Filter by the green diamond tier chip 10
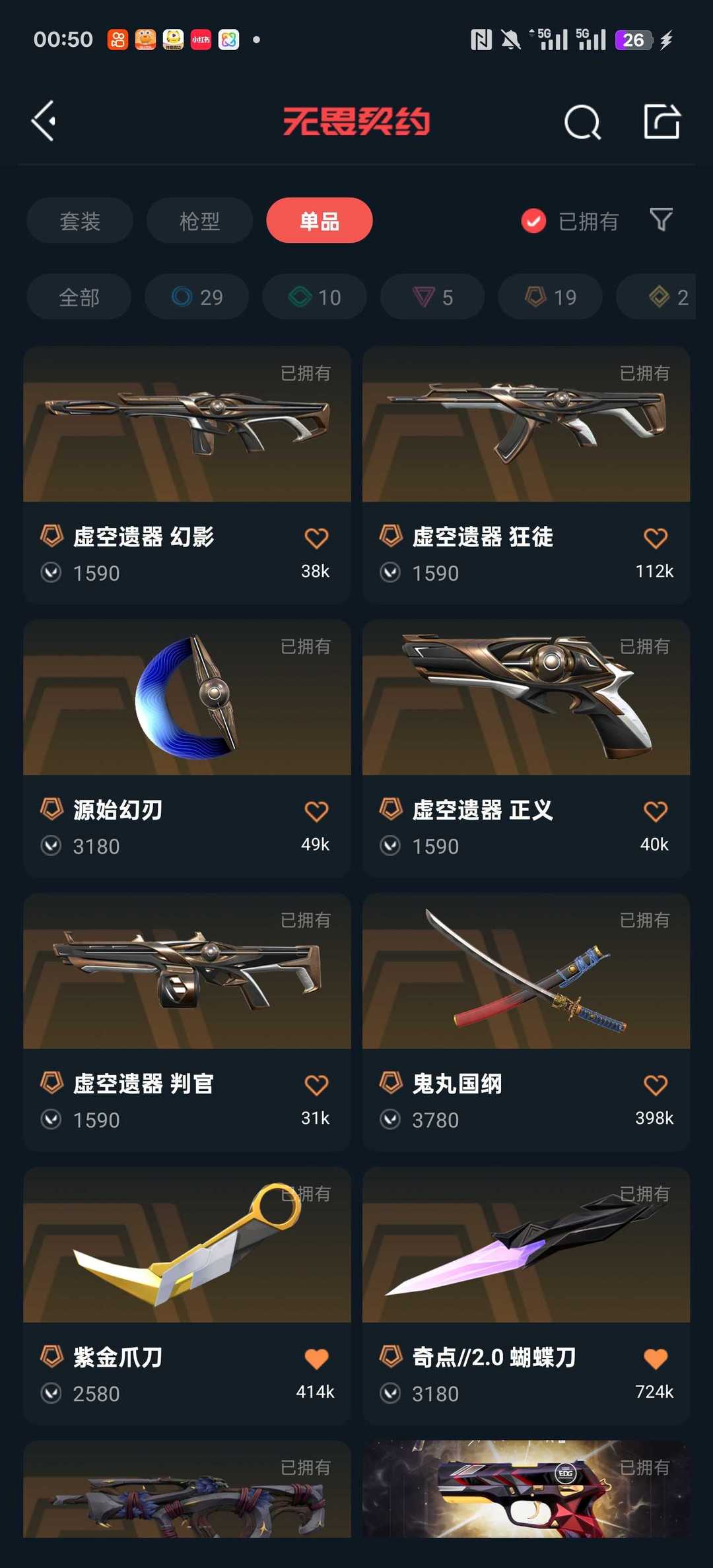 pyautogui.click(x=315, y=297)
